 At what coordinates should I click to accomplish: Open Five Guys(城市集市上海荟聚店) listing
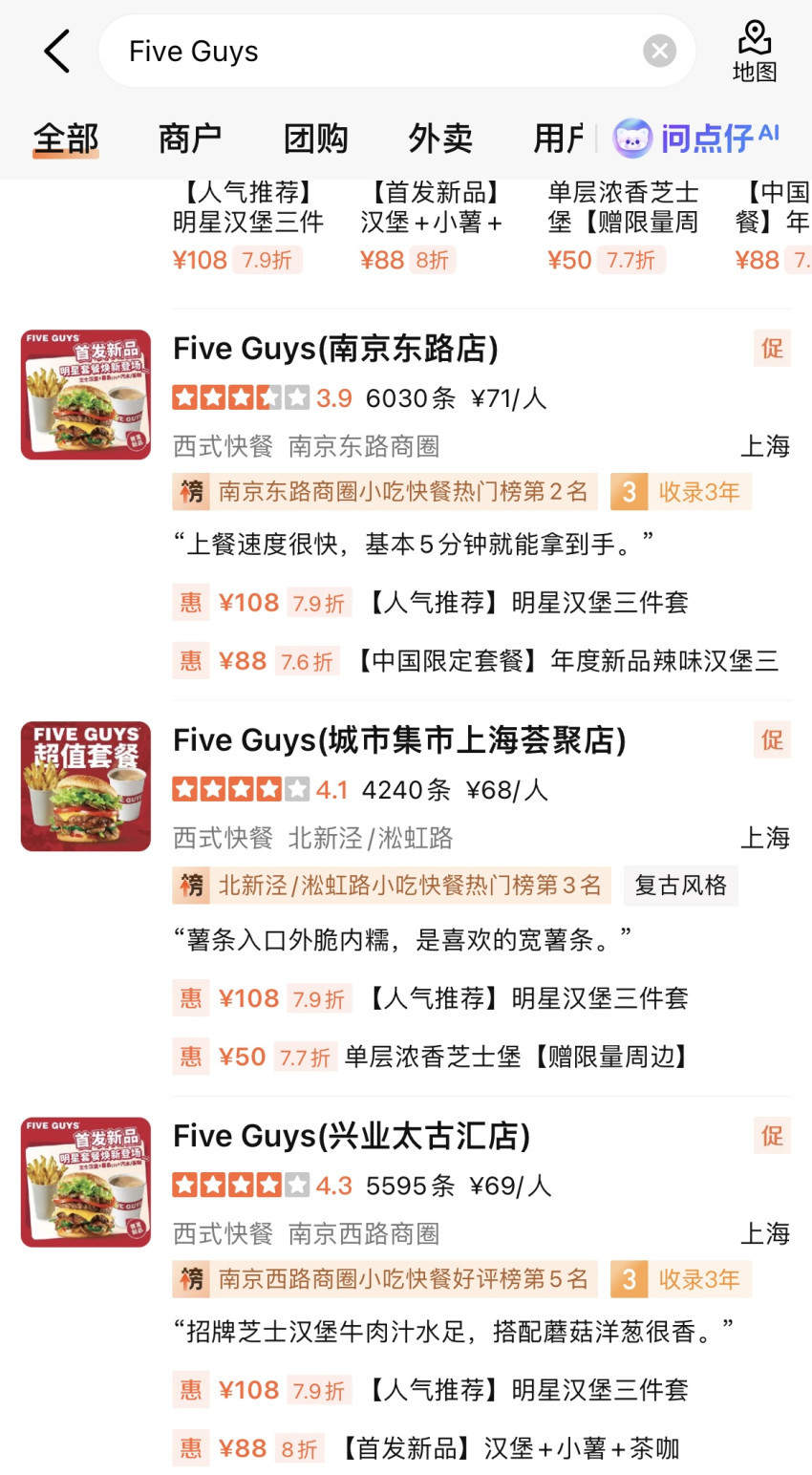[399, 740]
